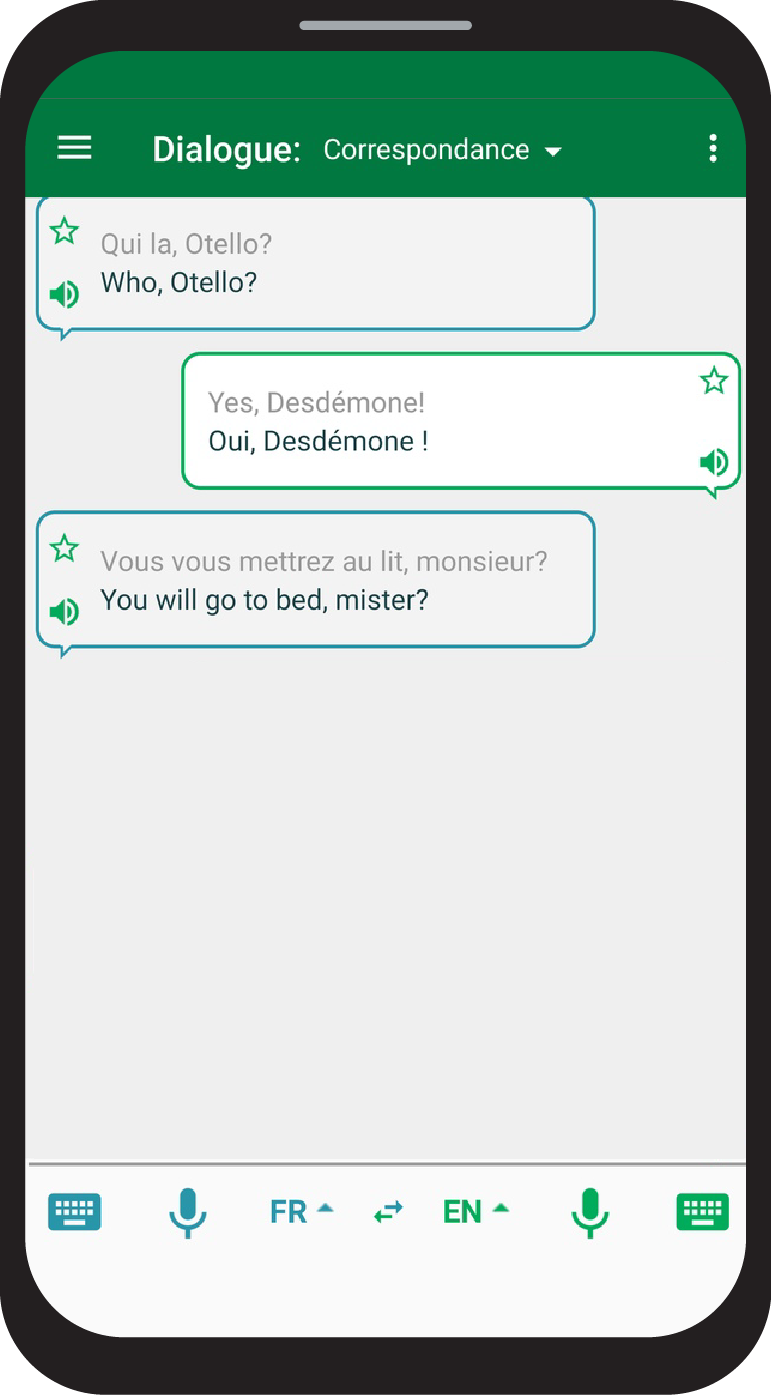
Task: Open the three-dot overflow menu
Action: click(712, 148)
